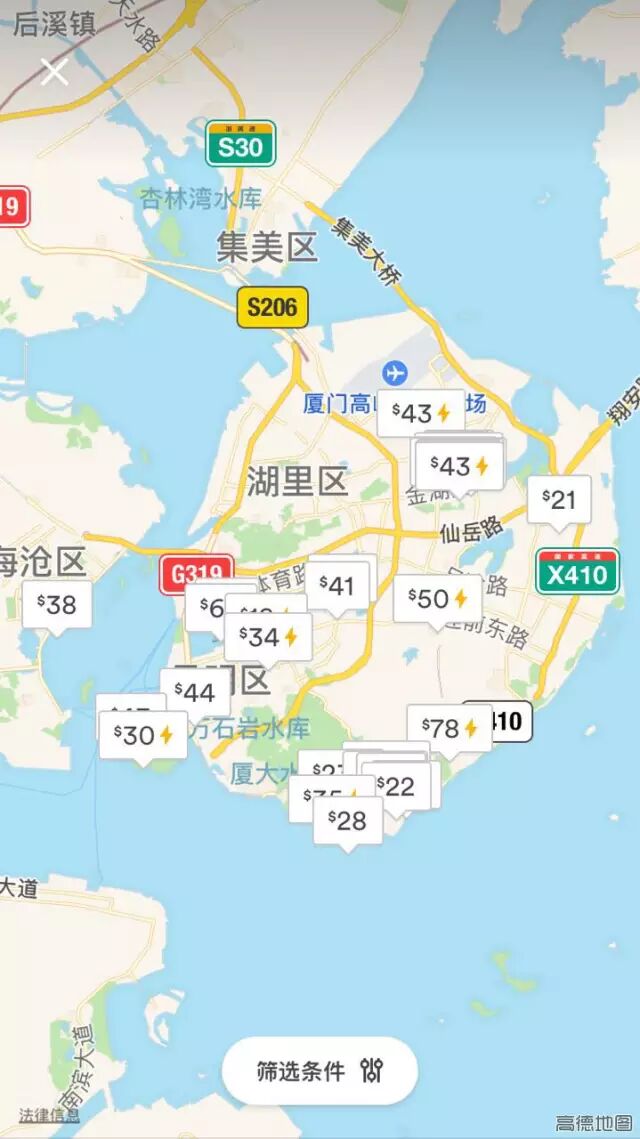This screenshot has width=640, height=1139.
Task: Select the $38 price marker
Action: (x=57, y=604)
